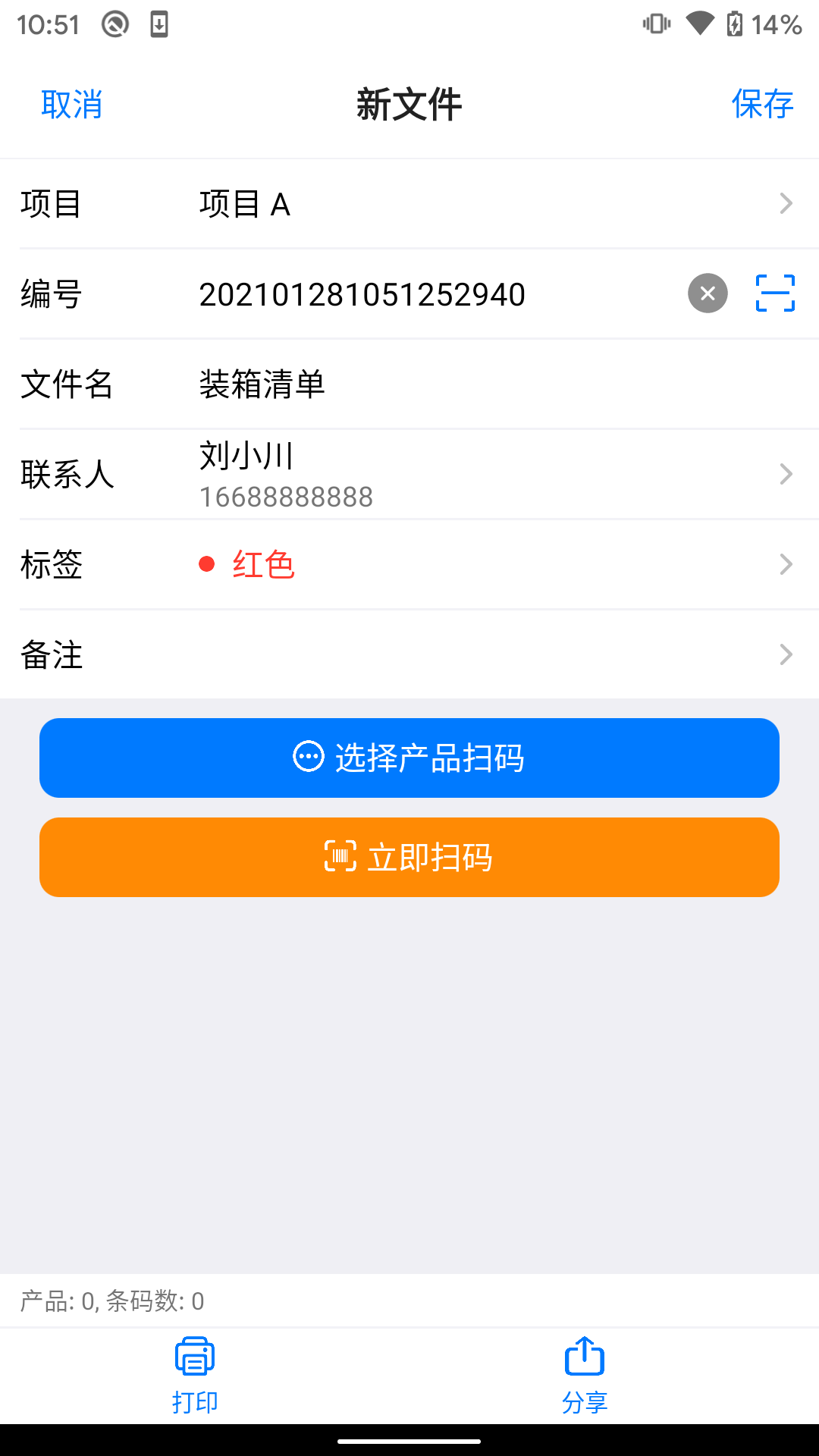Screen dimensions: 819x1456
Task: Expand the 项目 row chevron
Action: point(786,202)
